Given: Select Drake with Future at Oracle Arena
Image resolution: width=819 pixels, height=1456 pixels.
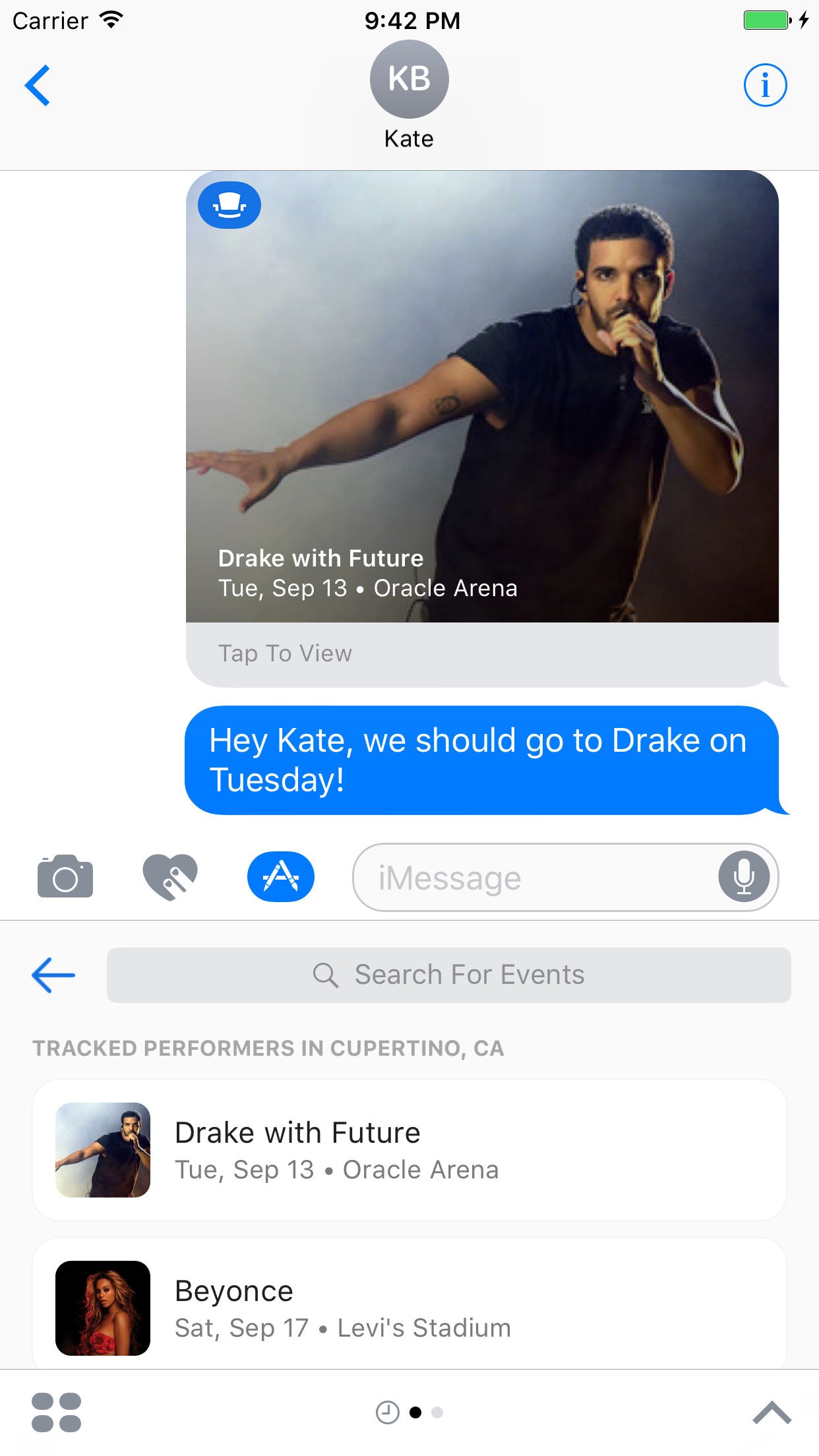Looking at the screenshot, I should (x=409, y=1150).
